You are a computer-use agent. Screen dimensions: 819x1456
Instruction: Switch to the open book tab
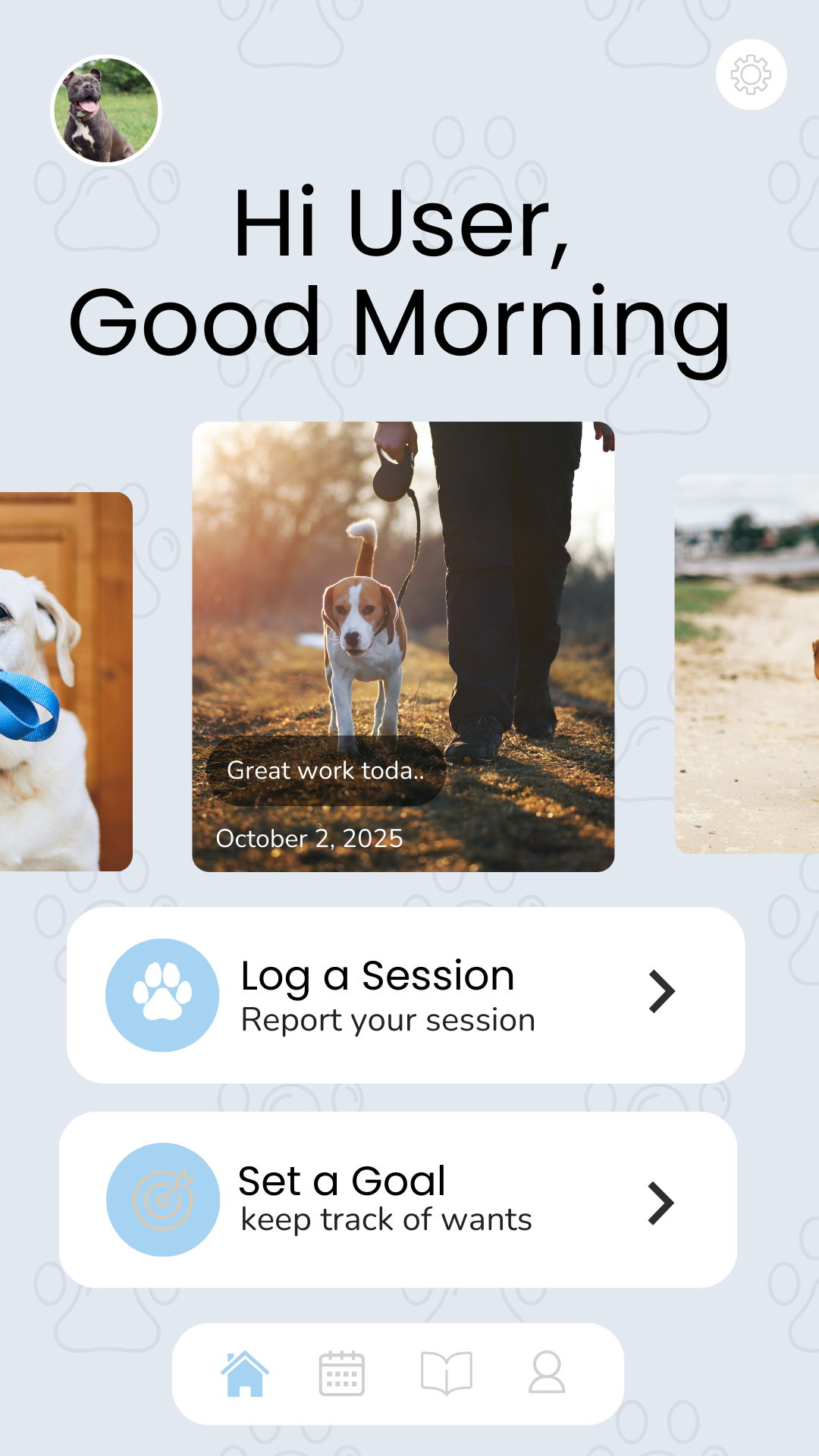click(446, 1373)
